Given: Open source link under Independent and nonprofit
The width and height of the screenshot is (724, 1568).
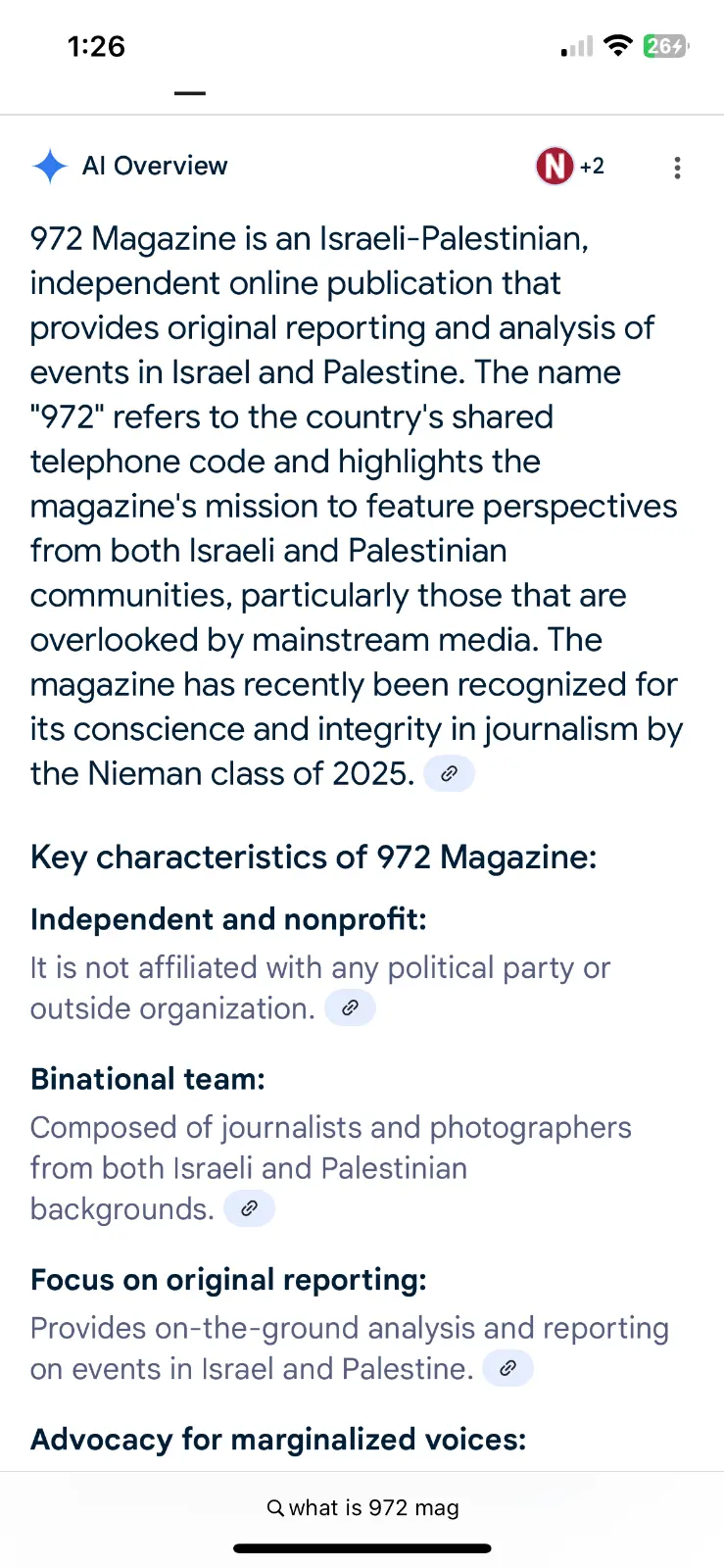Looking at the screenshot, I should (x=350, y=1007).
